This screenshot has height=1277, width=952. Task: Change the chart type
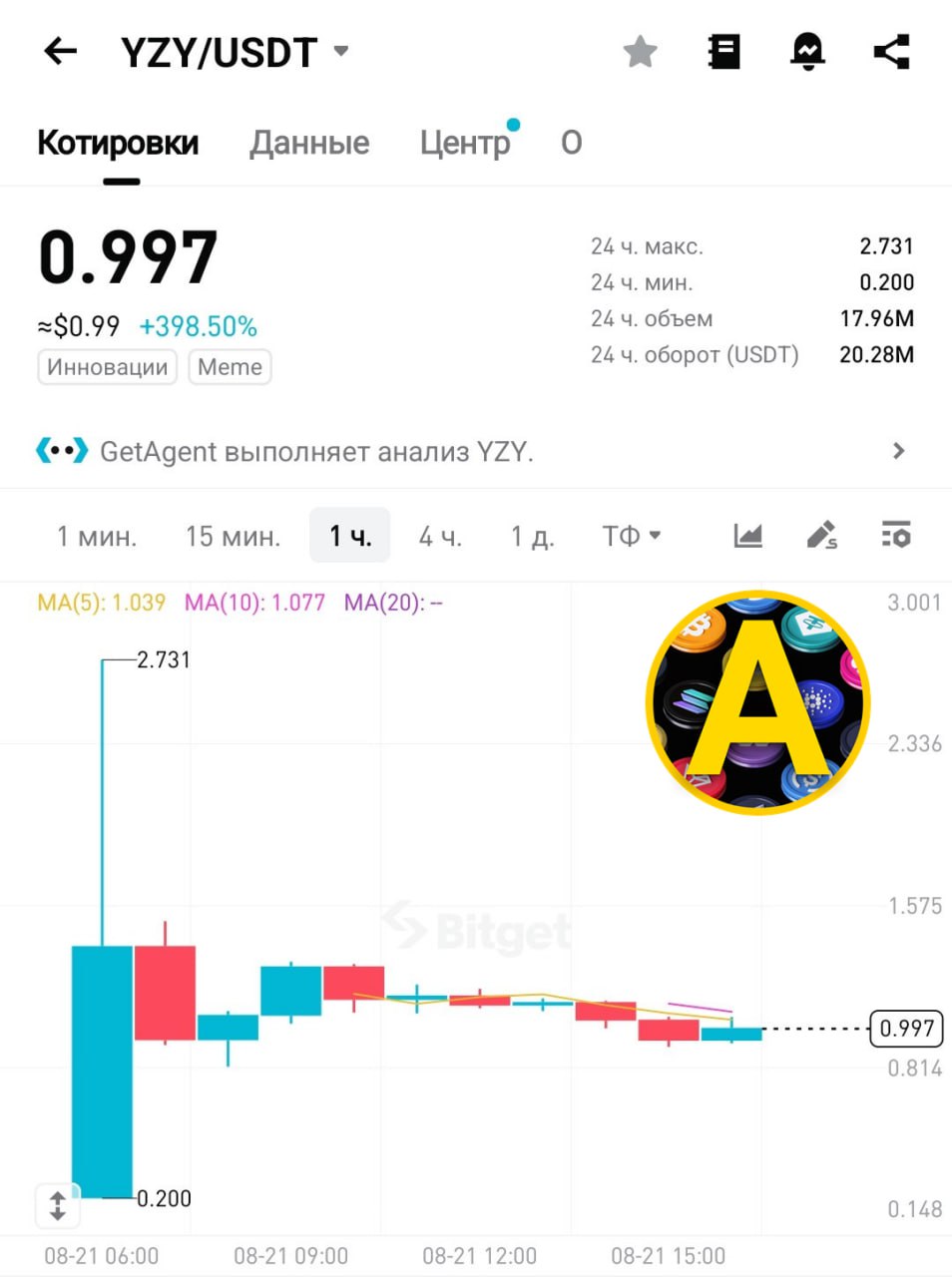(x=747, y=536)
